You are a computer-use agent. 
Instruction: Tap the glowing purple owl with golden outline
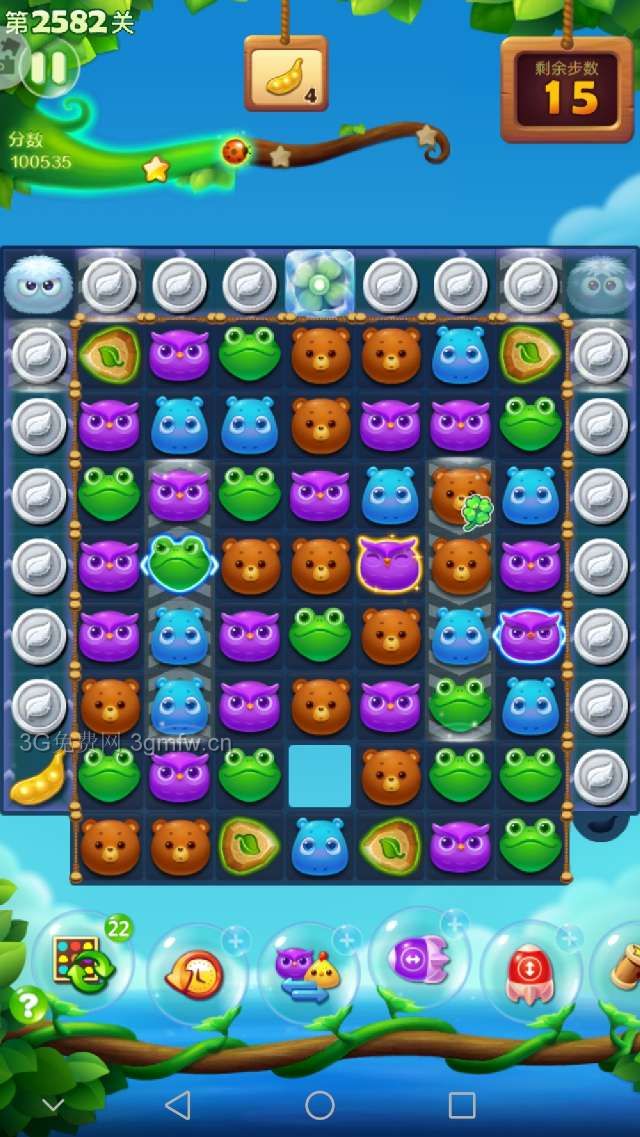tap(390, 565)
